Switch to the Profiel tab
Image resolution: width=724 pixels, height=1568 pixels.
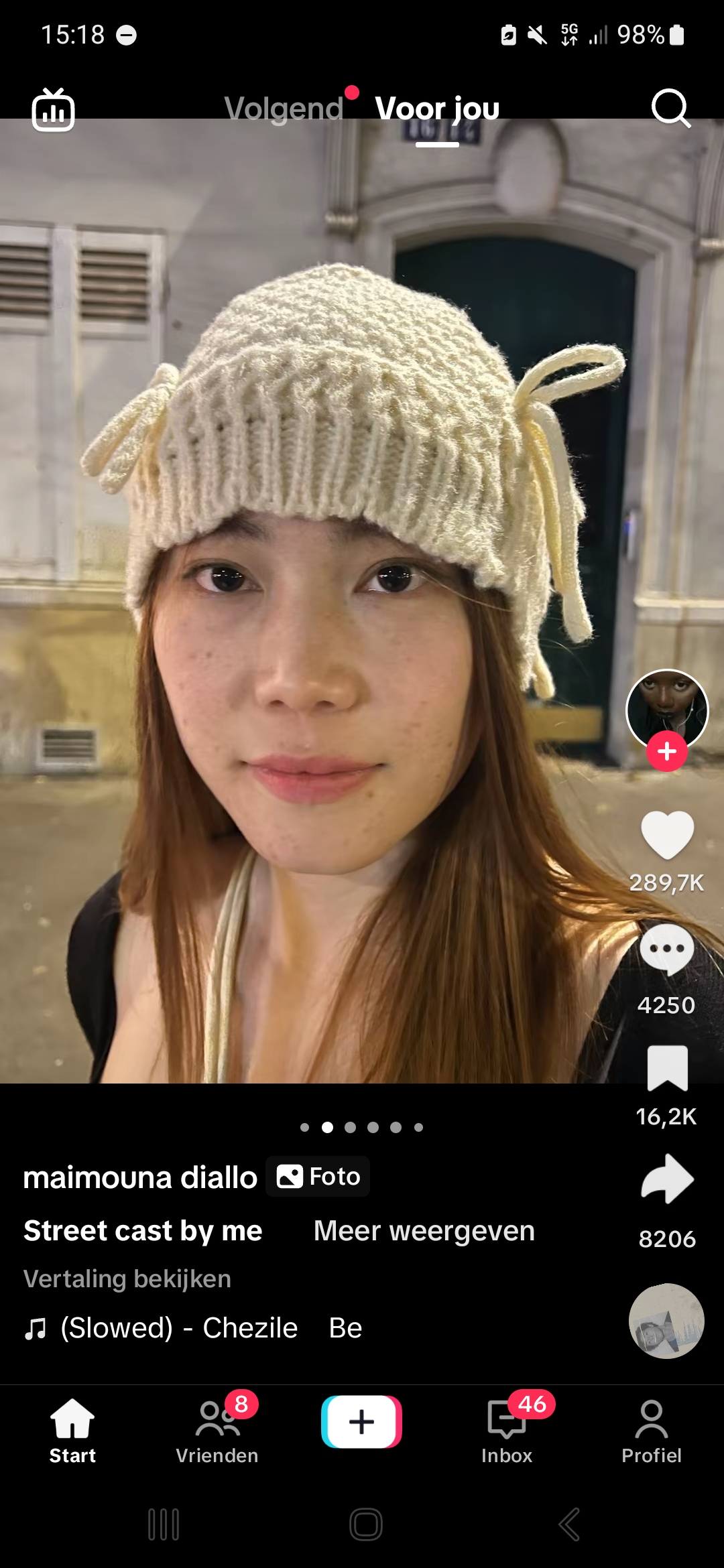[651, 1431]
